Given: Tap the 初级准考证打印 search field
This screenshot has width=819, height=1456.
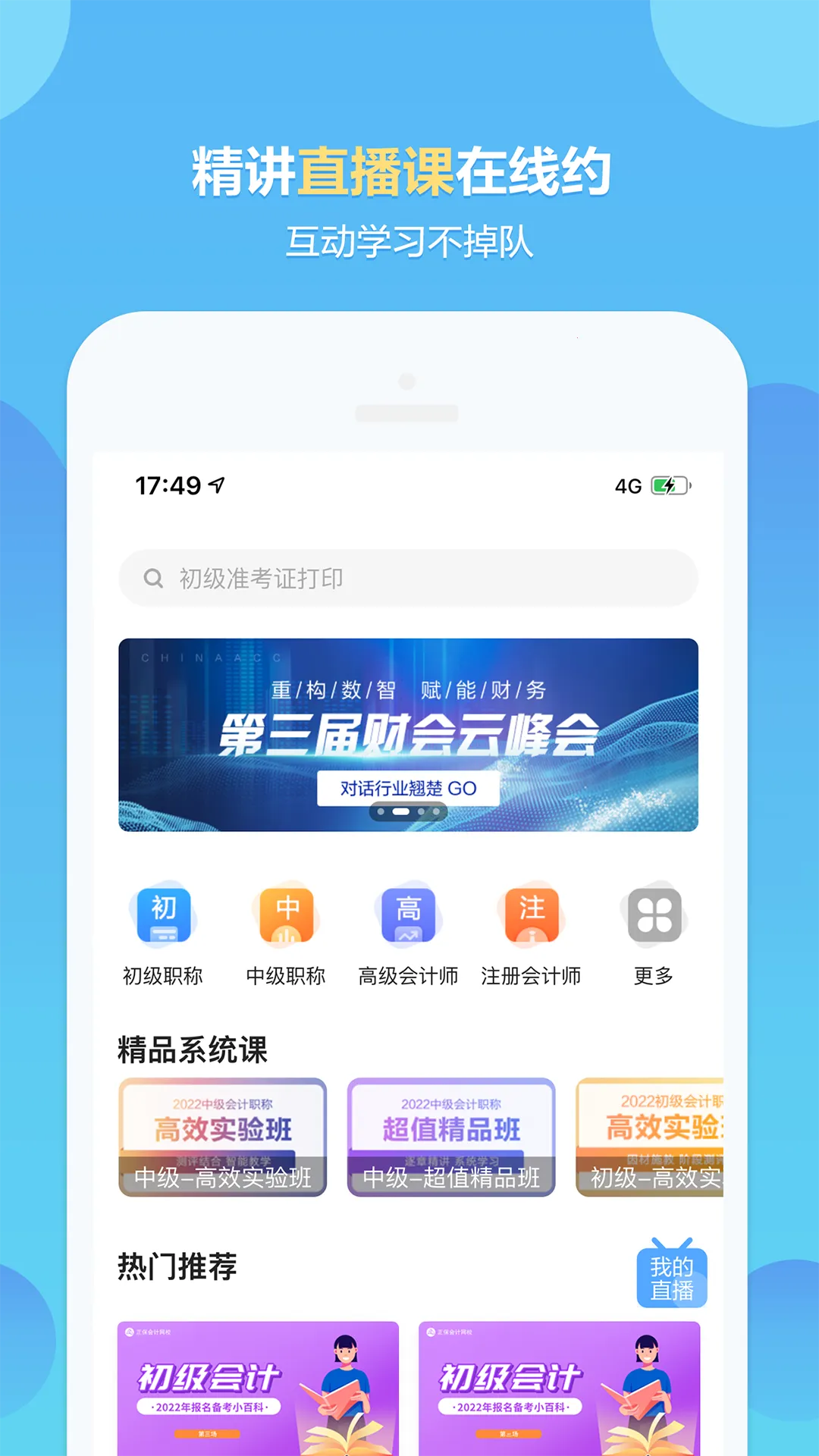Looking at the screenshot, I should 409,577.
